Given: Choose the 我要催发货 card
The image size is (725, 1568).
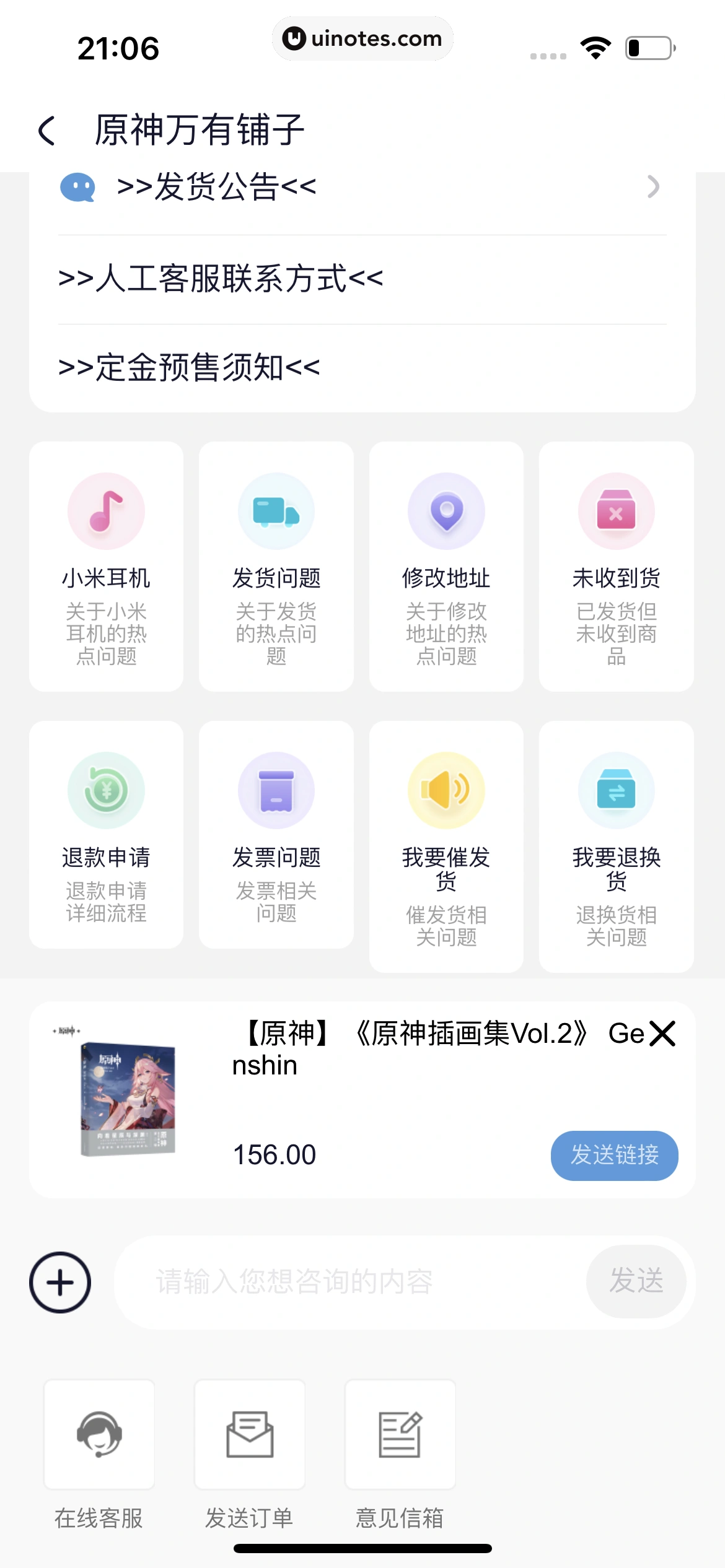Looking at the screenshot, I should 446,846.
